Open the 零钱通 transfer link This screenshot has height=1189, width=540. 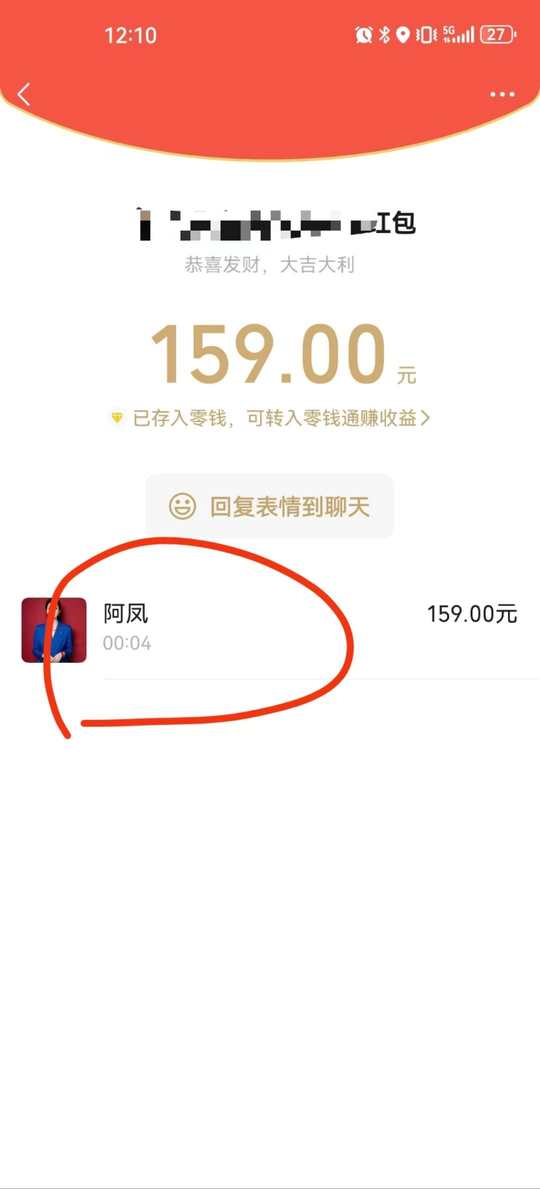click(271, 418)
